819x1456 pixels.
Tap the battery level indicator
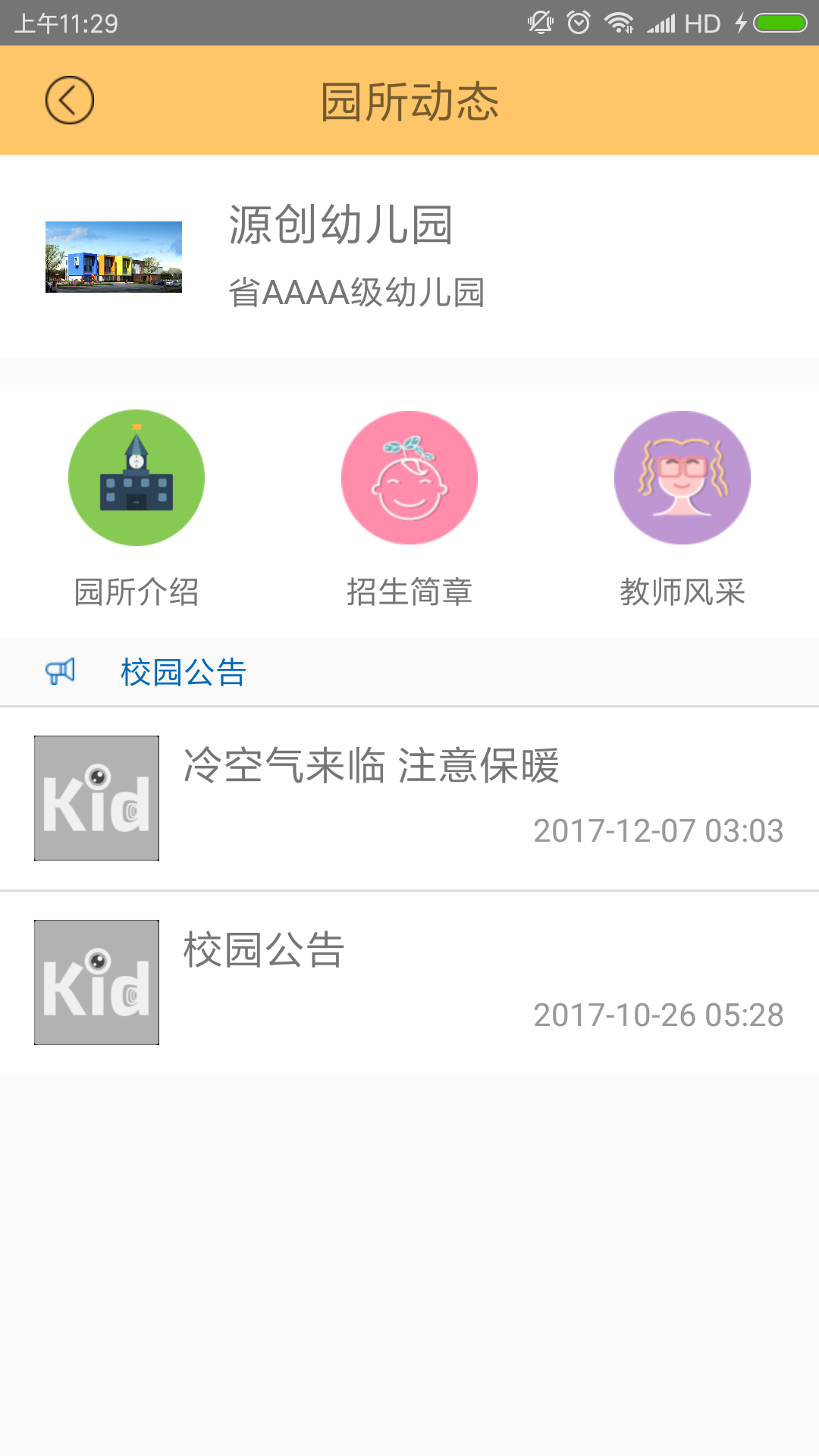coord(778,22)
